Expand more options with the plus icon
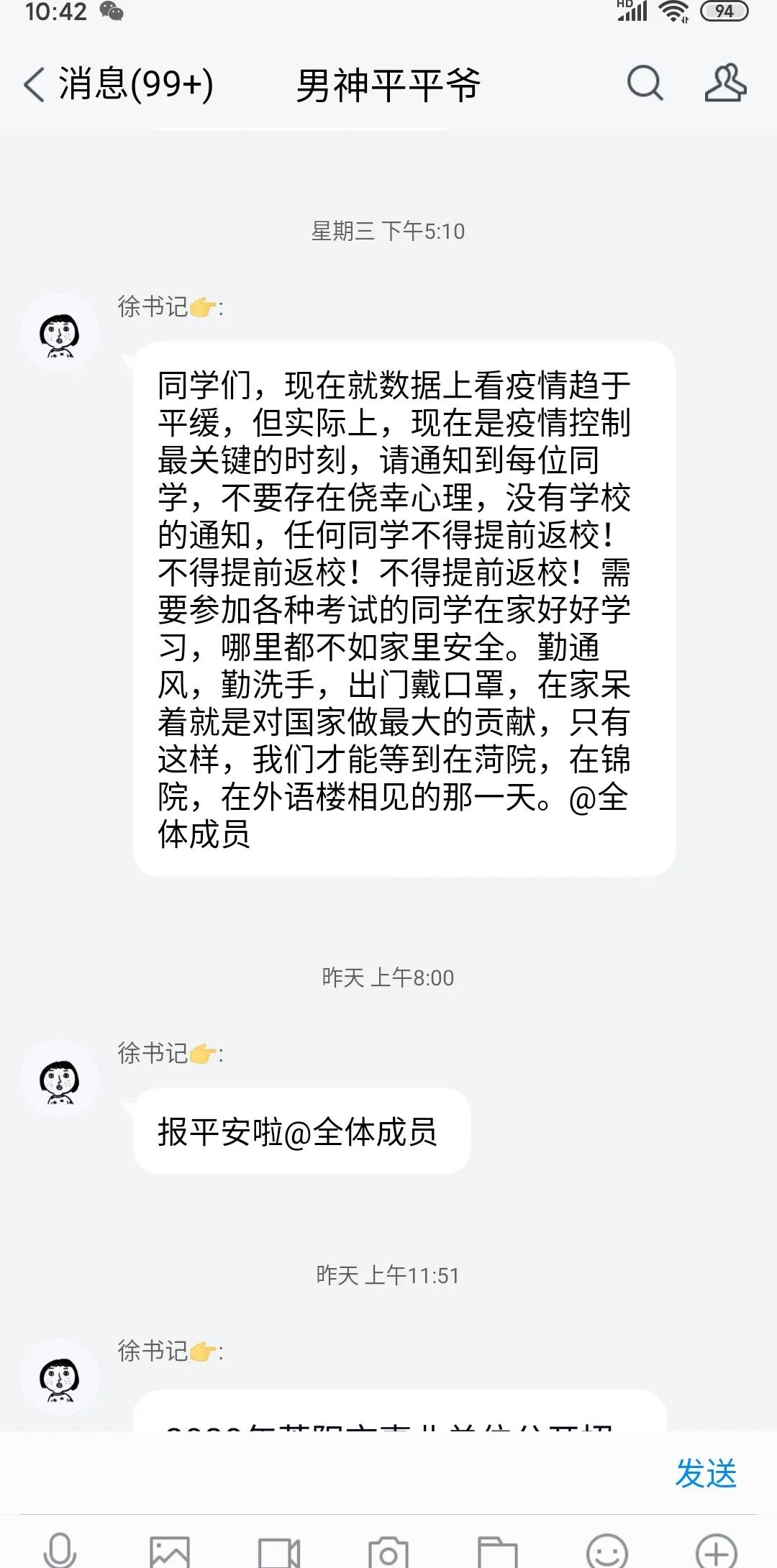Image resolution: width=777 pixels, height=1568 pixels. (717, 1552)
